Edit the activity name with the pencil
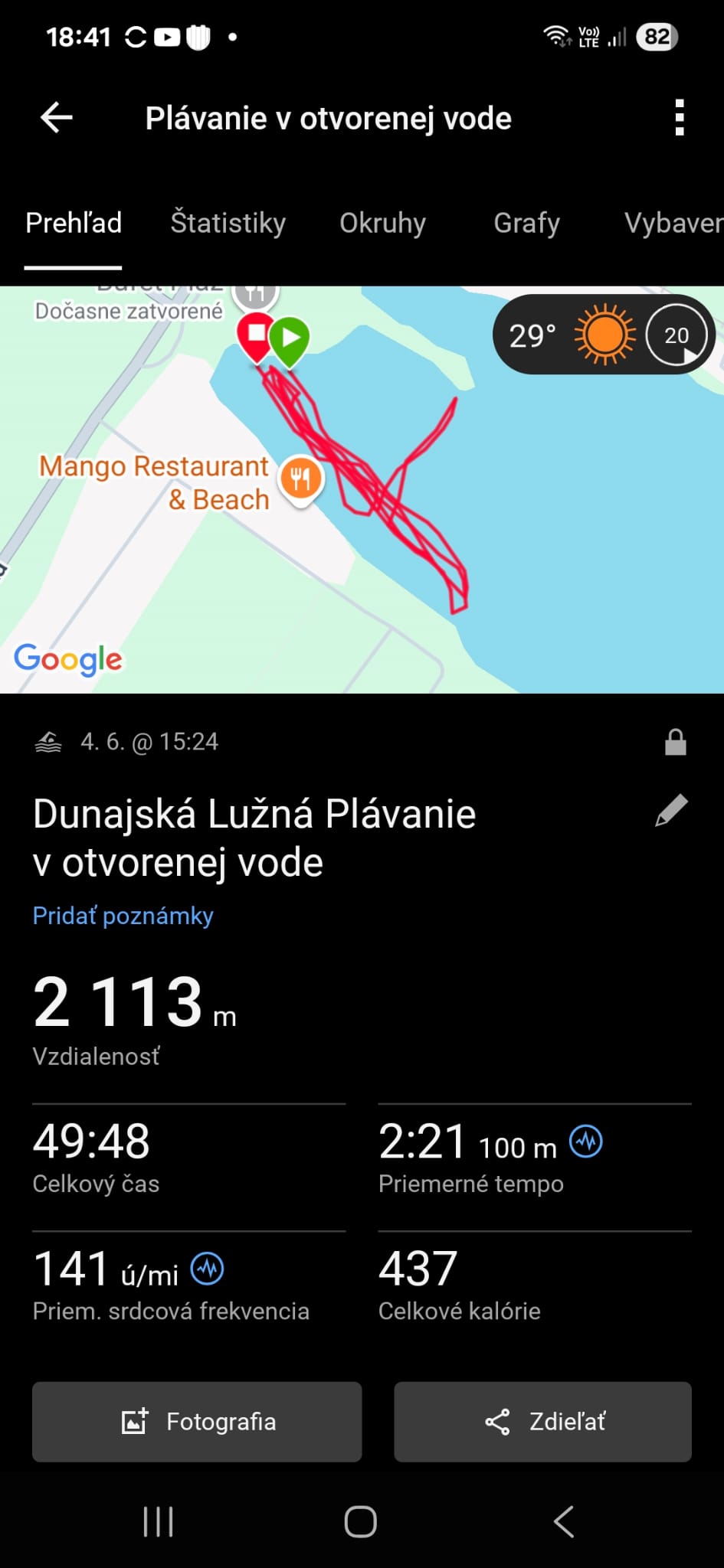Viewport: 724px width, 1568px height. (x=671, y=811)
